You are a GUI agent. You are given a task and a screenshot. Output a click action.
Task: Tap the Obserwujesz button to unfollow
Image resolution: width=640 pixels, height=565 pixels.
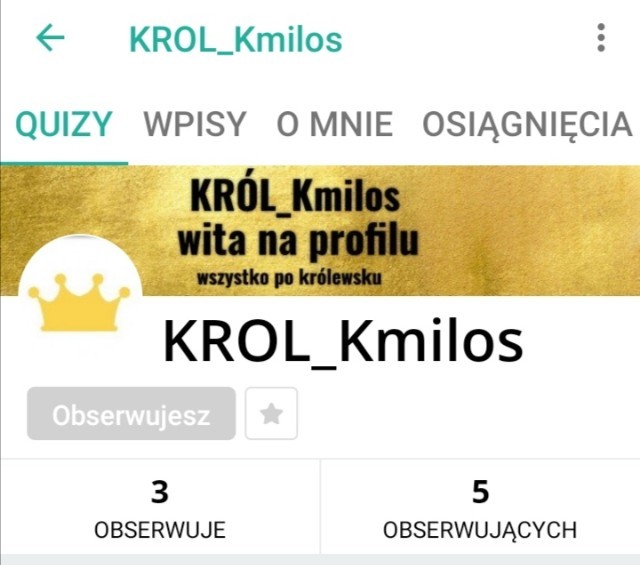click(x=131, y=414)
